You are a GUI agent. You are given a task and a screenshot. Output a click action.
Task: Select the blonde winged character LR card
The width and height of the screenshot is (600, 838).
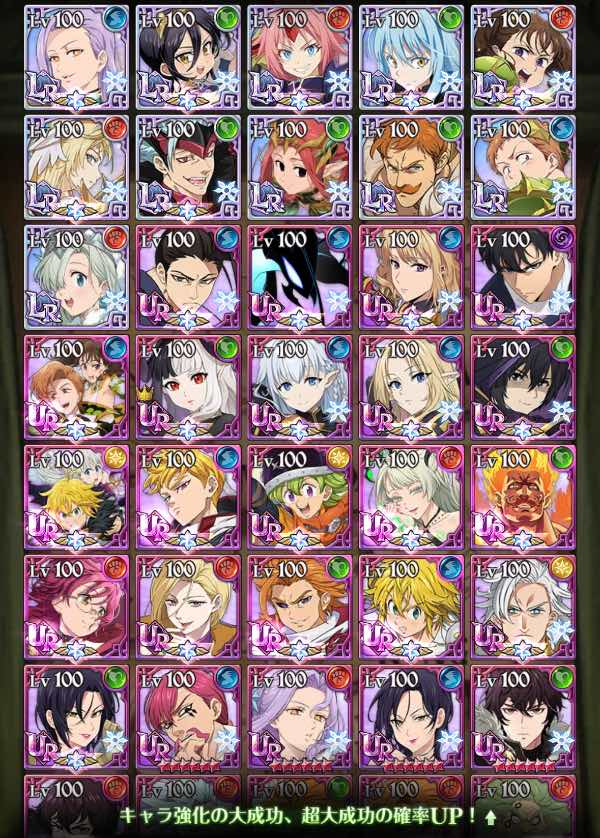click(76, 166)
